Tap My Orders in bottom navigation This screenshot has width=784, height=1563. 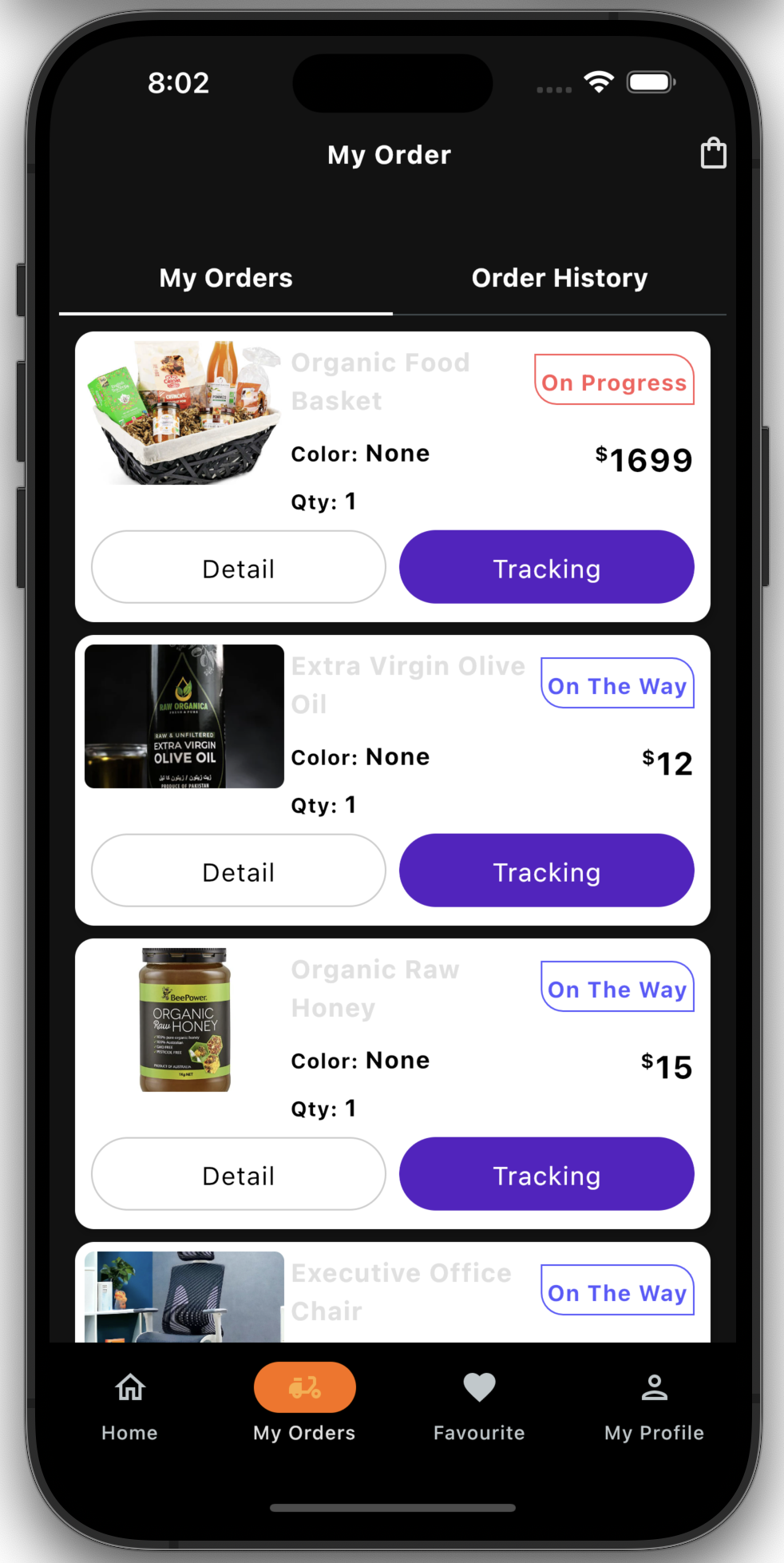point(304,1405)
